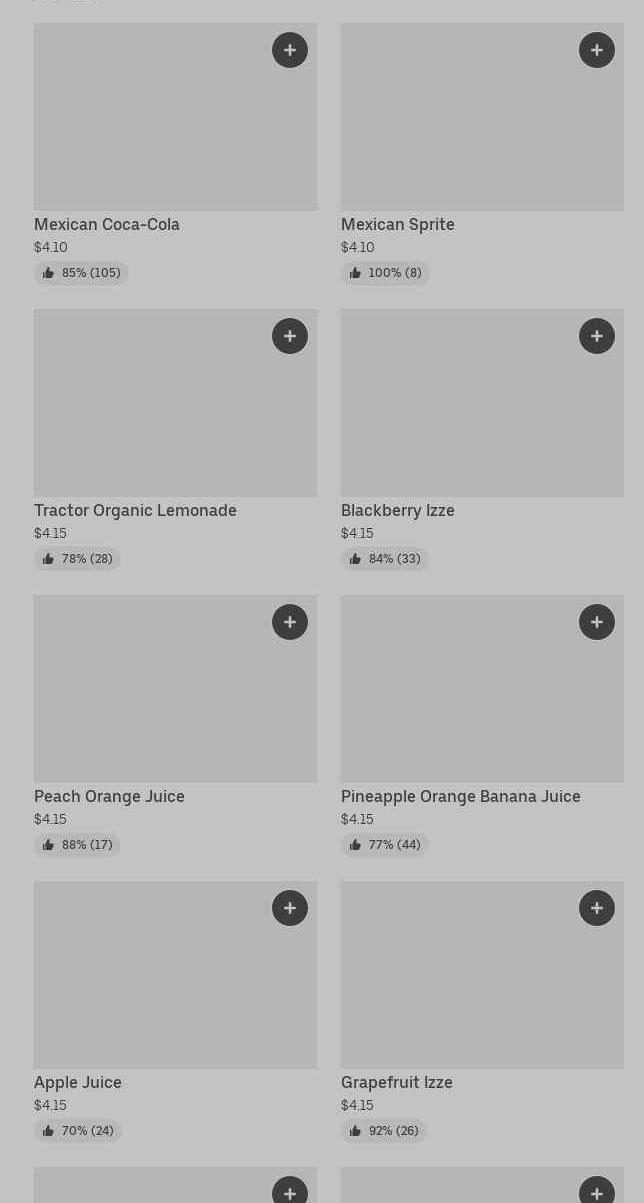This screenshot has height=1203, width=644.
Task: View Peach Orange Juice details
Action: point(150,700)
